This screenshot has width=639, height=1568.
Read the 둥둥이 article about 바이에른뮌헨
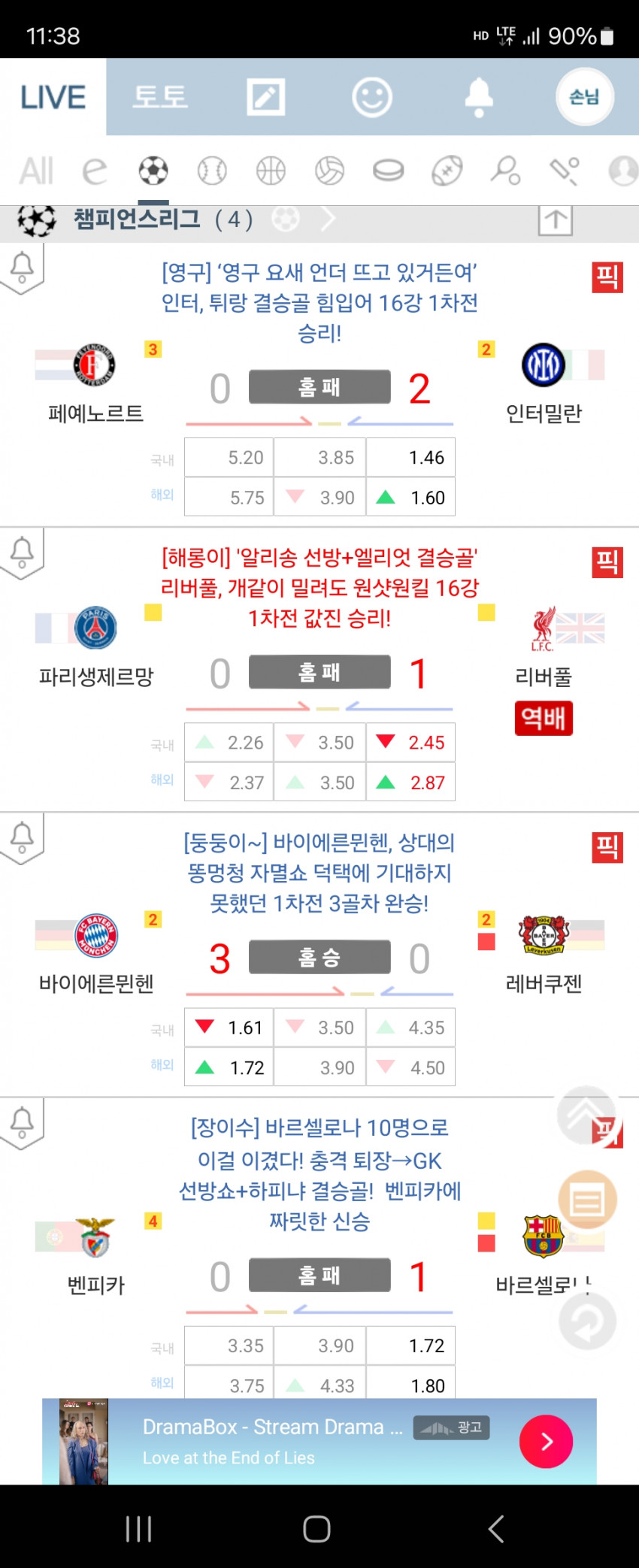[319, 873]
